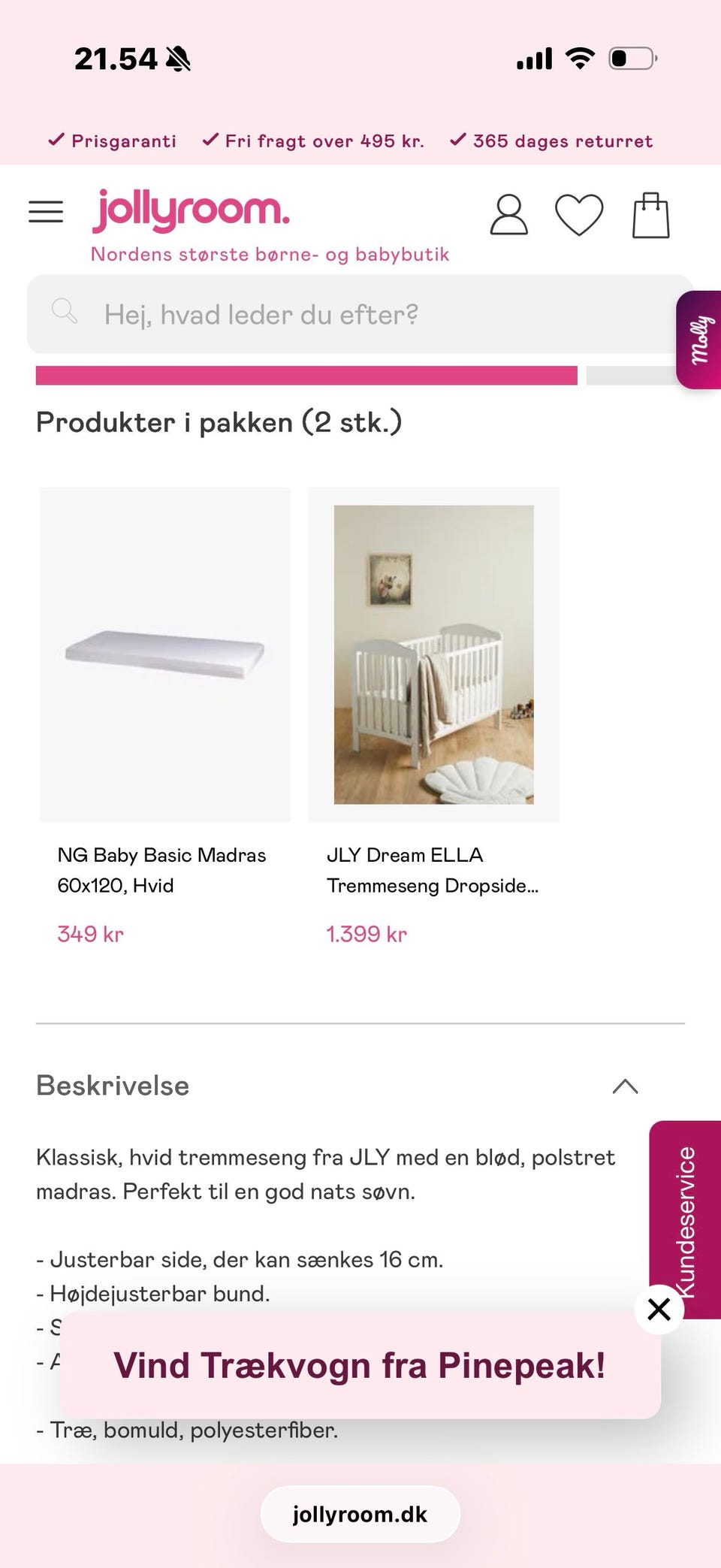Screen dimensions: 721x1568
Task: Open the wishlist heart icon
Action: 579,216
